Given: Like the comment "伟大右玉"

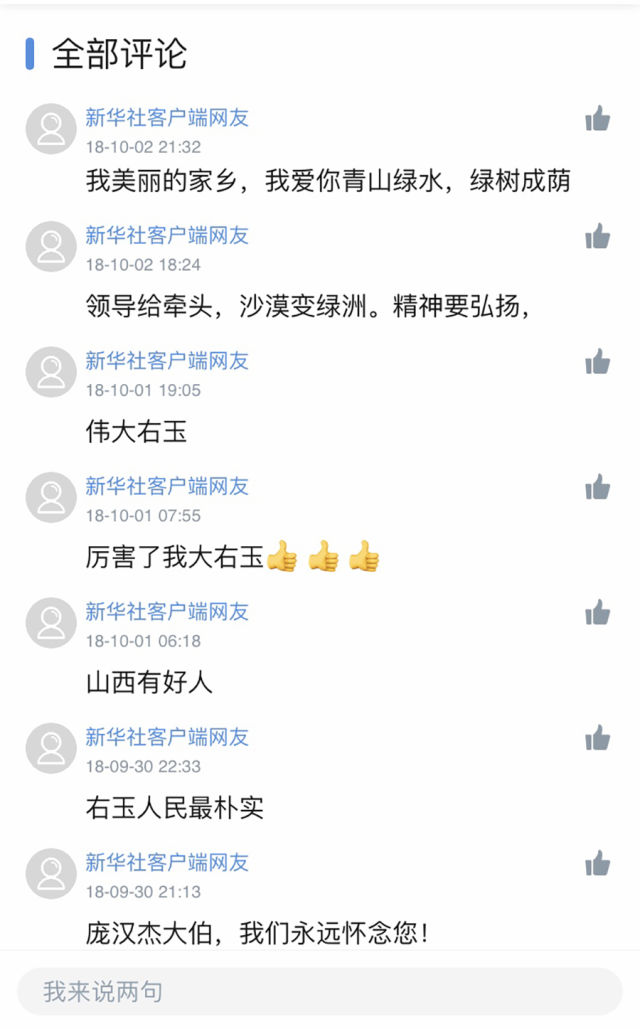Looking at the screenshot, I should tap(597, 362).
